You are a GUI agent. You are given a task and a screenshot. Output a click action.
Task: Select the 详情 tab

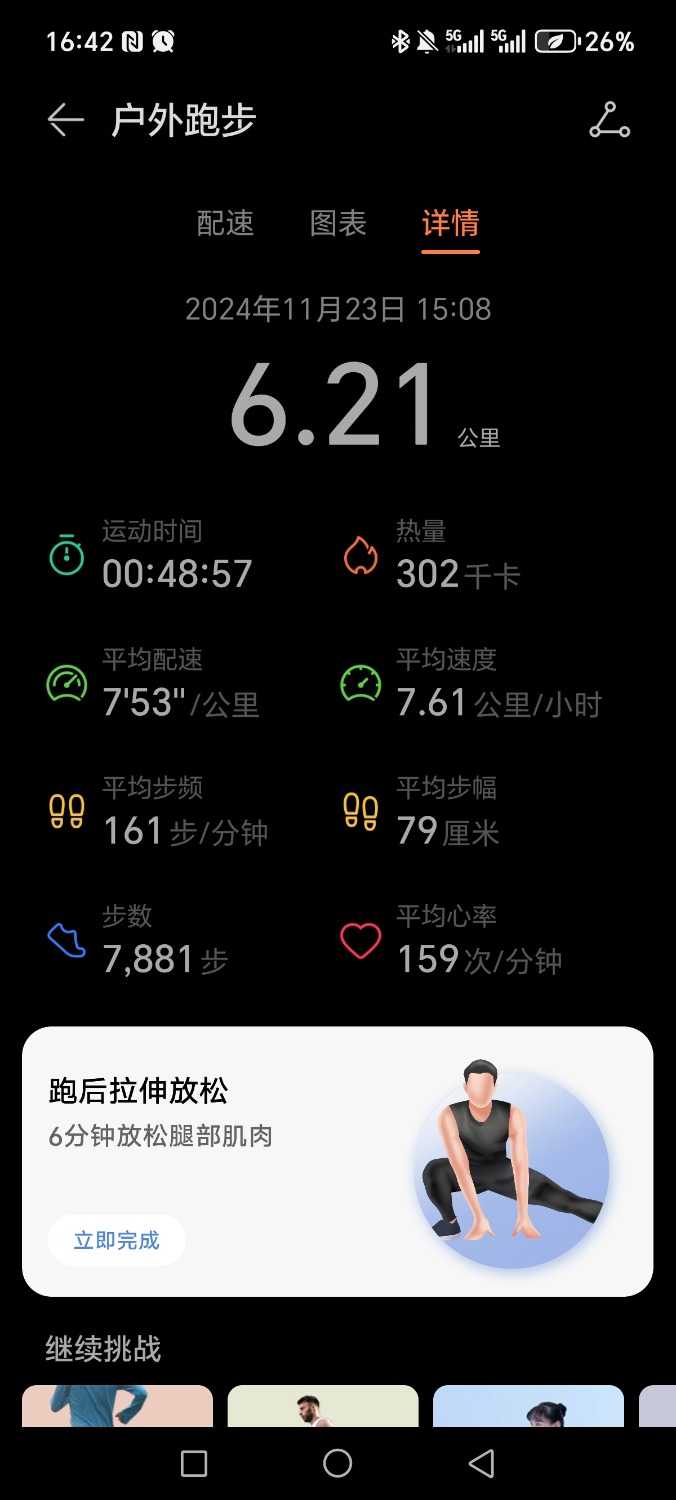450,223
